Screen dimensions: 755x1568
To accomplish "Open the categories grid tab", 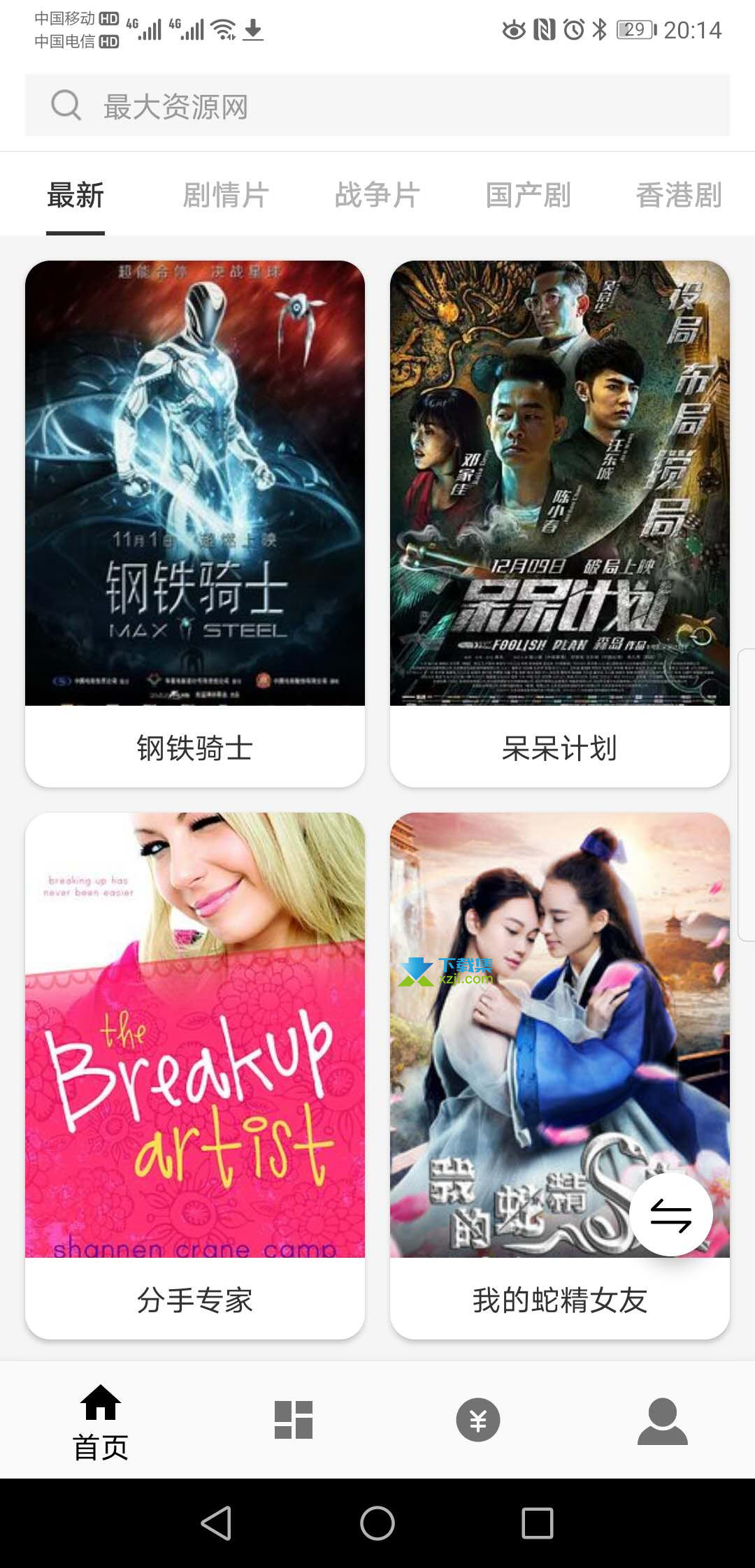I will tap(294, 1420).
